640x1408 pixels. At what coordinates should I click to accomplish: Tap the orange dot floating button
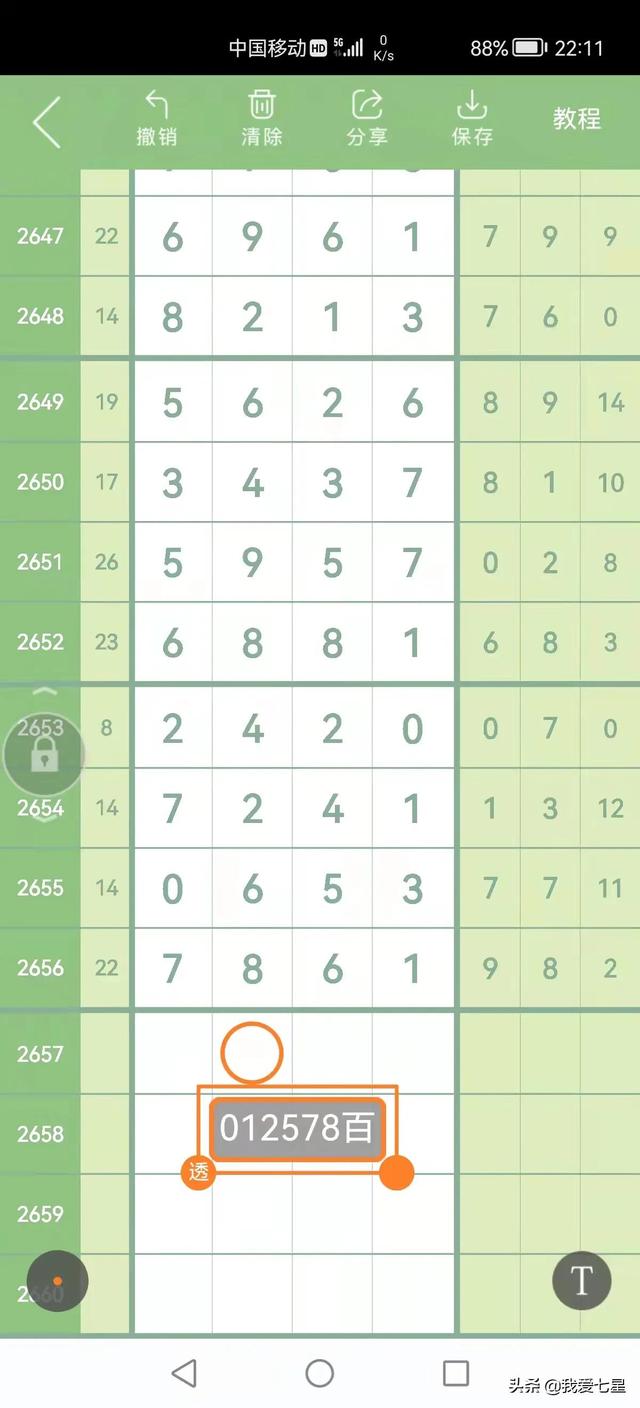pyautogui.click(x=57, y=1281)
